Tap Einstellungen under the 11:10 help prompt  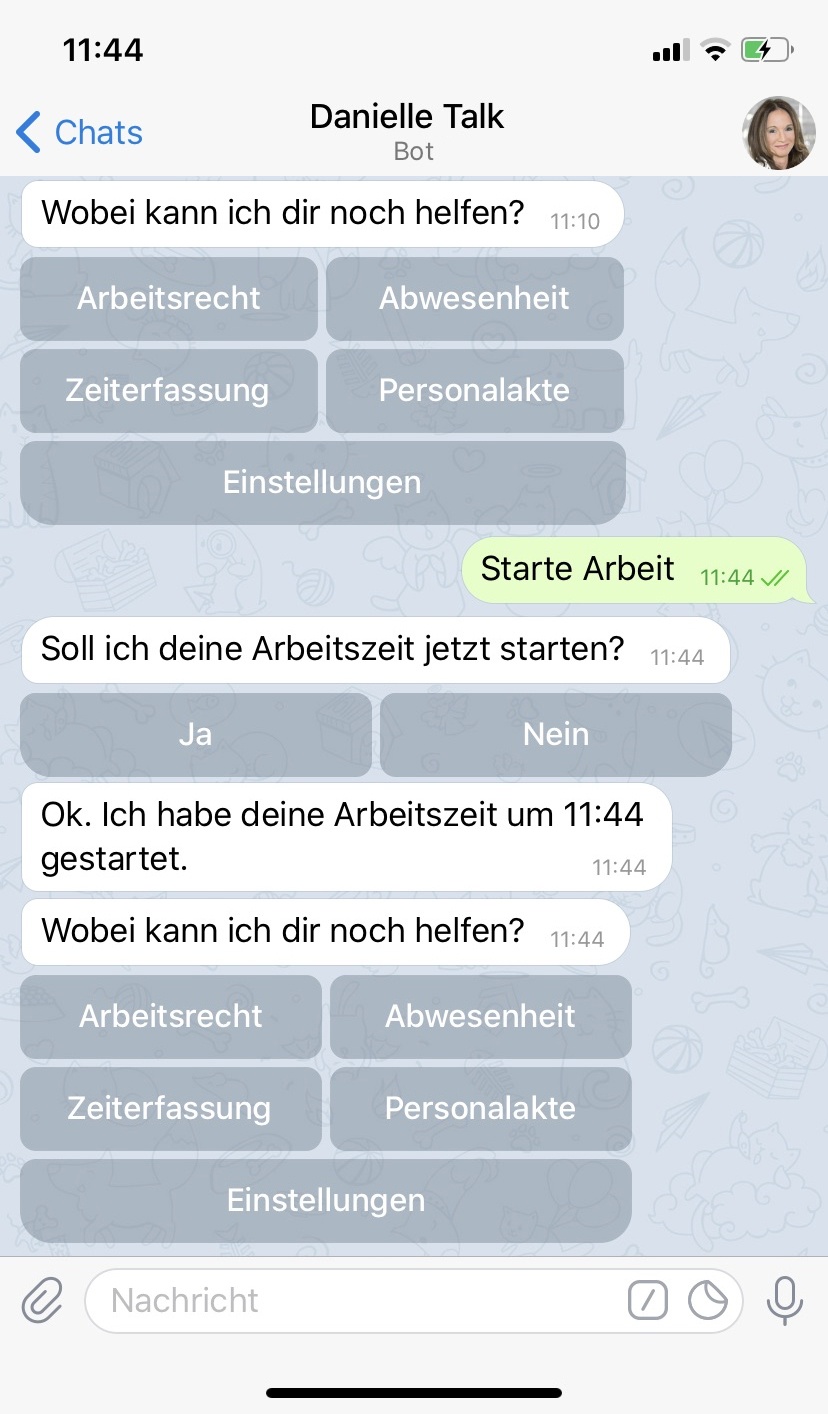(x=322, y=483)
